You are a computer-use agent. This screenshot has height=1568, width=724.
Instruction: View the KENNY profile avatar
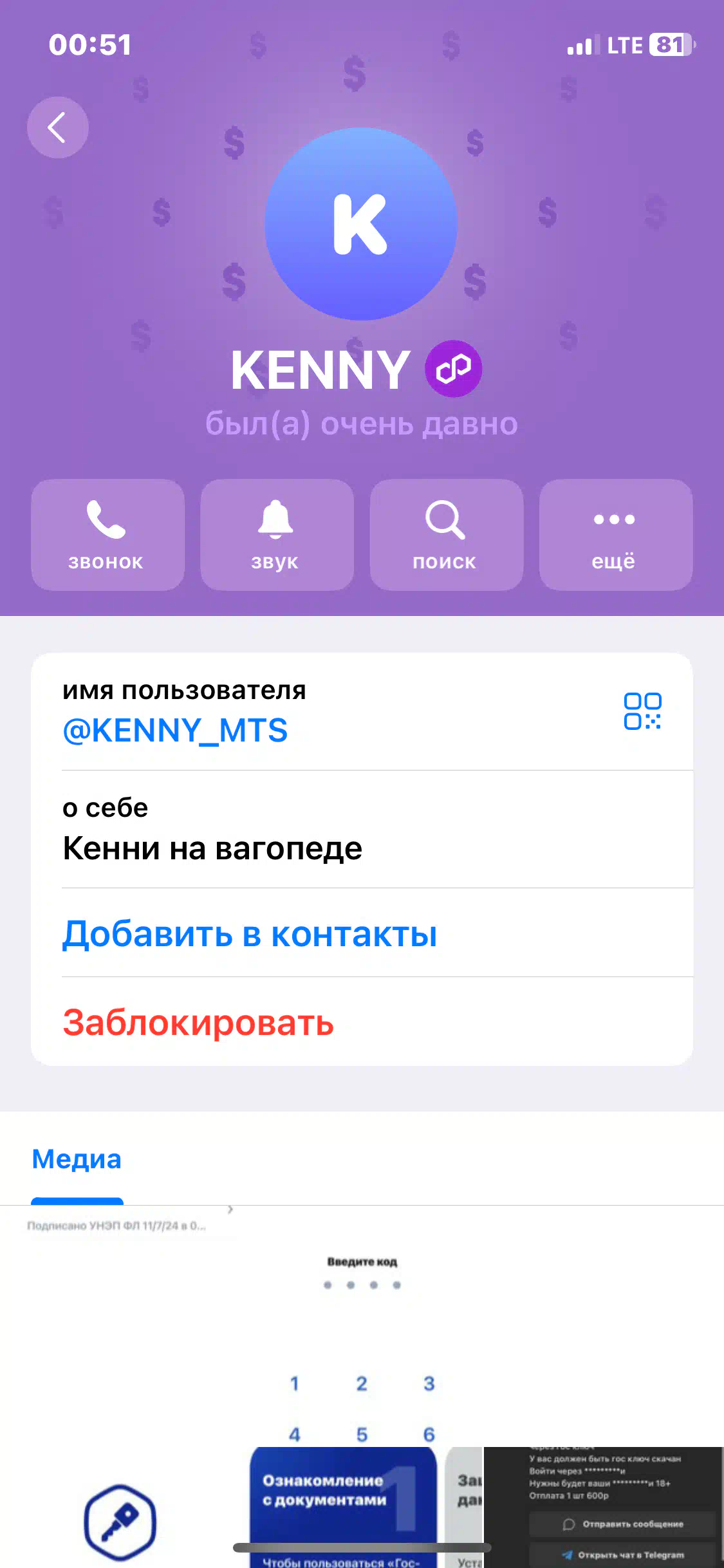tap(361, 224)
